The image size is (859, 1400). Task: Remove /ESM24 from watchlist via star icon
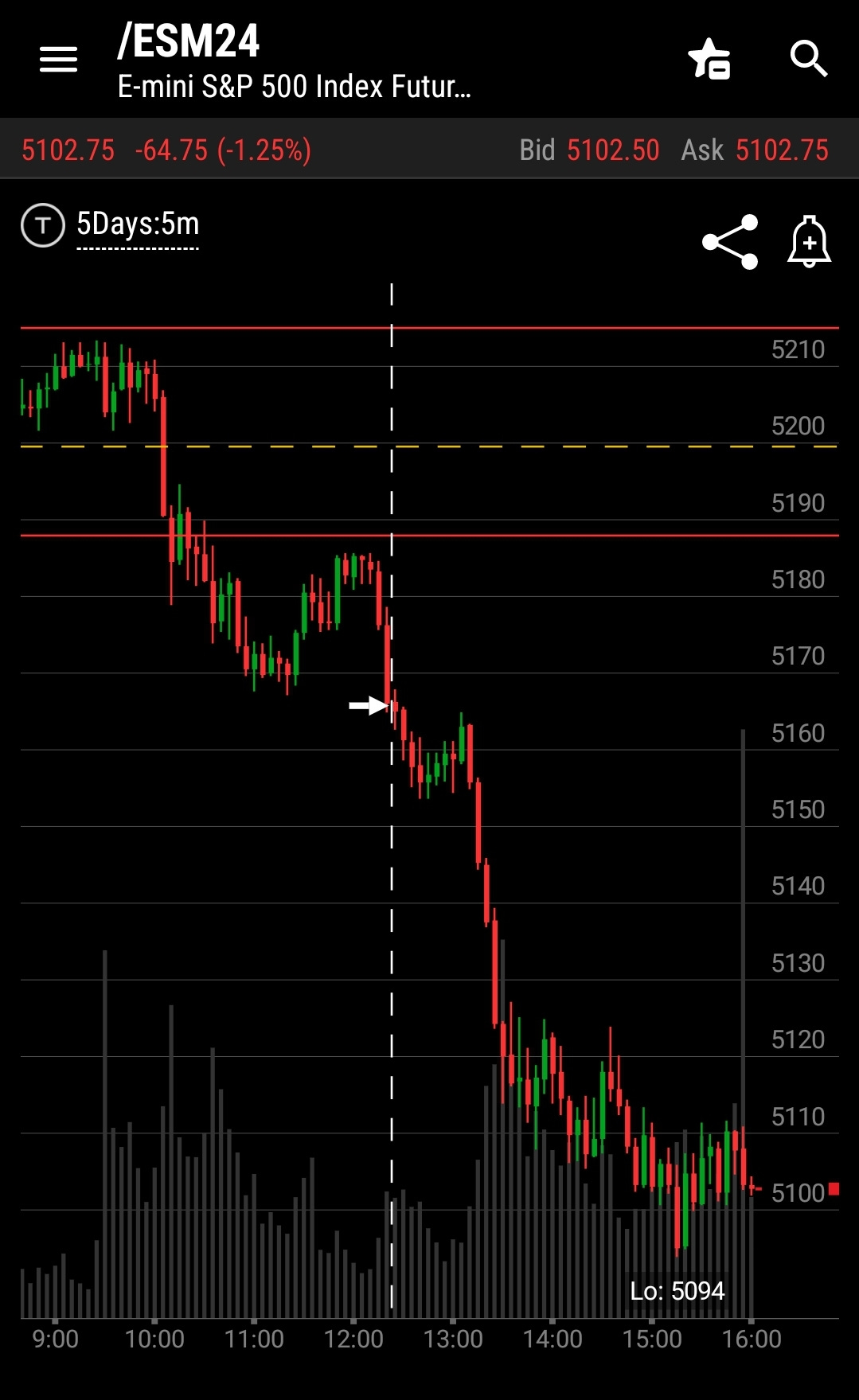(709, 59)
